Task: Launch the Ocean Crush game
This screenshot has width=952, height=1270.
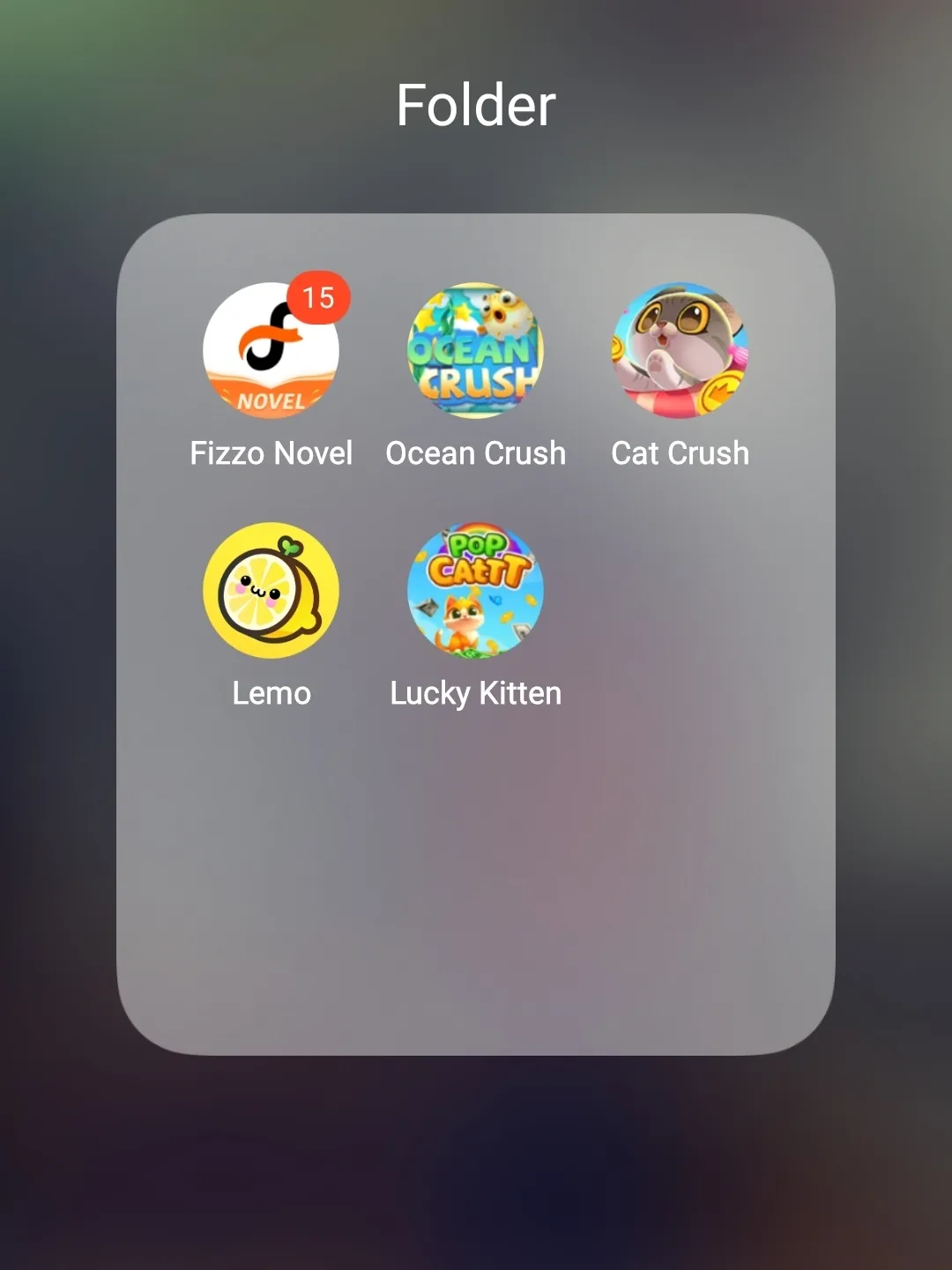Action: pyautogui.click(x=475, y=351)
